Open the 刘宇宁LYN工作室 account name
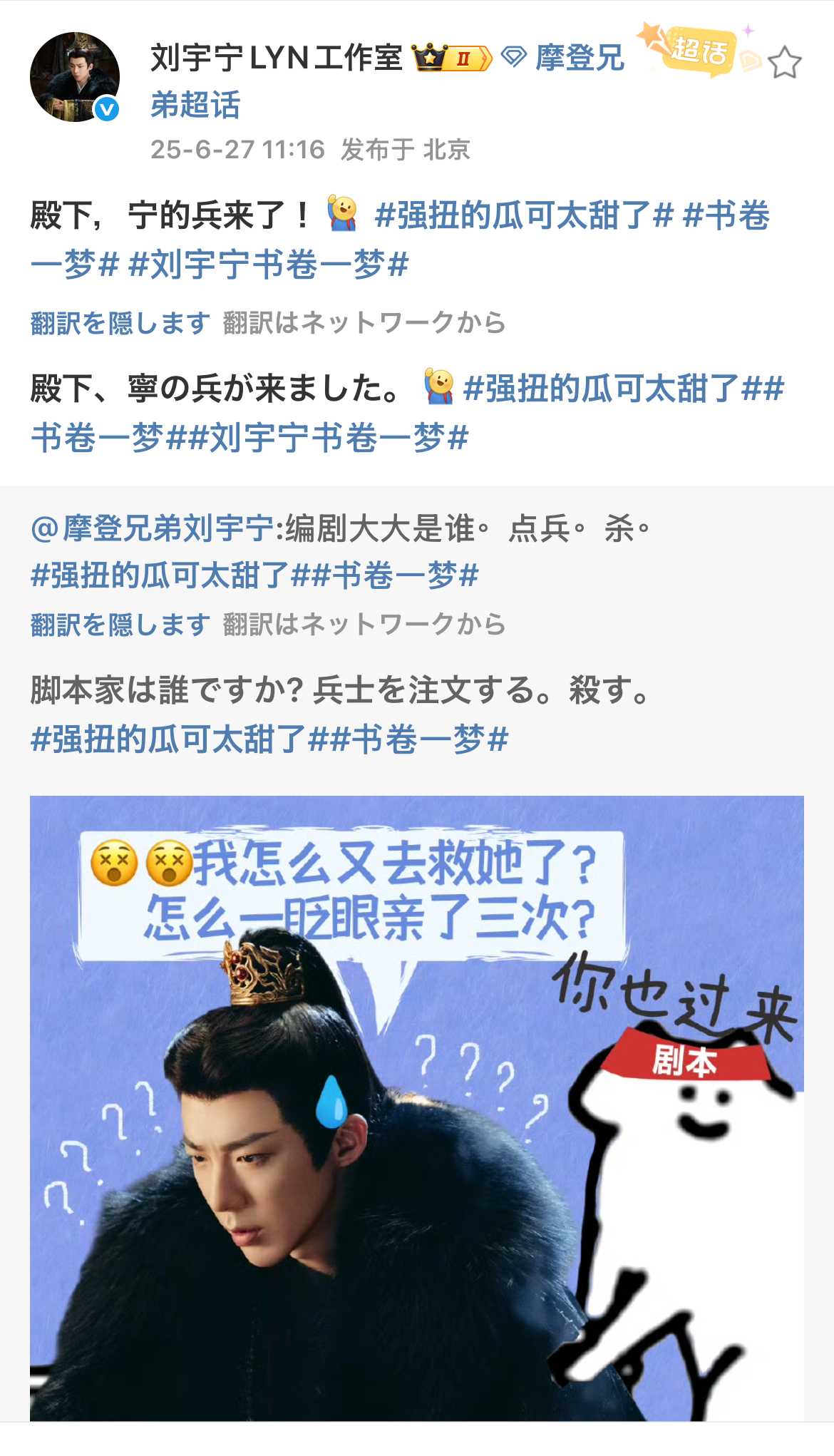The height and width of the screenshot is (1456, 834). tap(277, 58)
